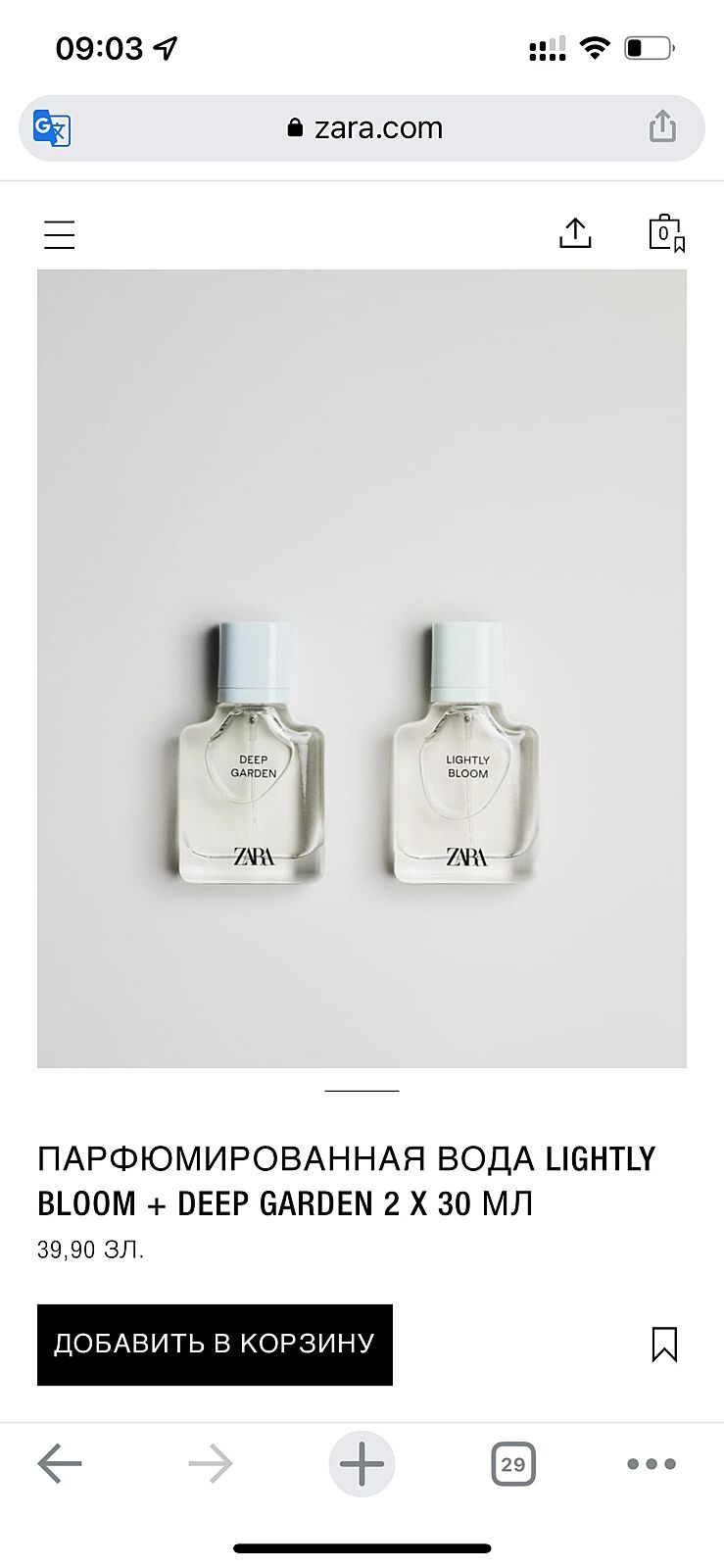Share this perfume product

[x=575, y=233]
